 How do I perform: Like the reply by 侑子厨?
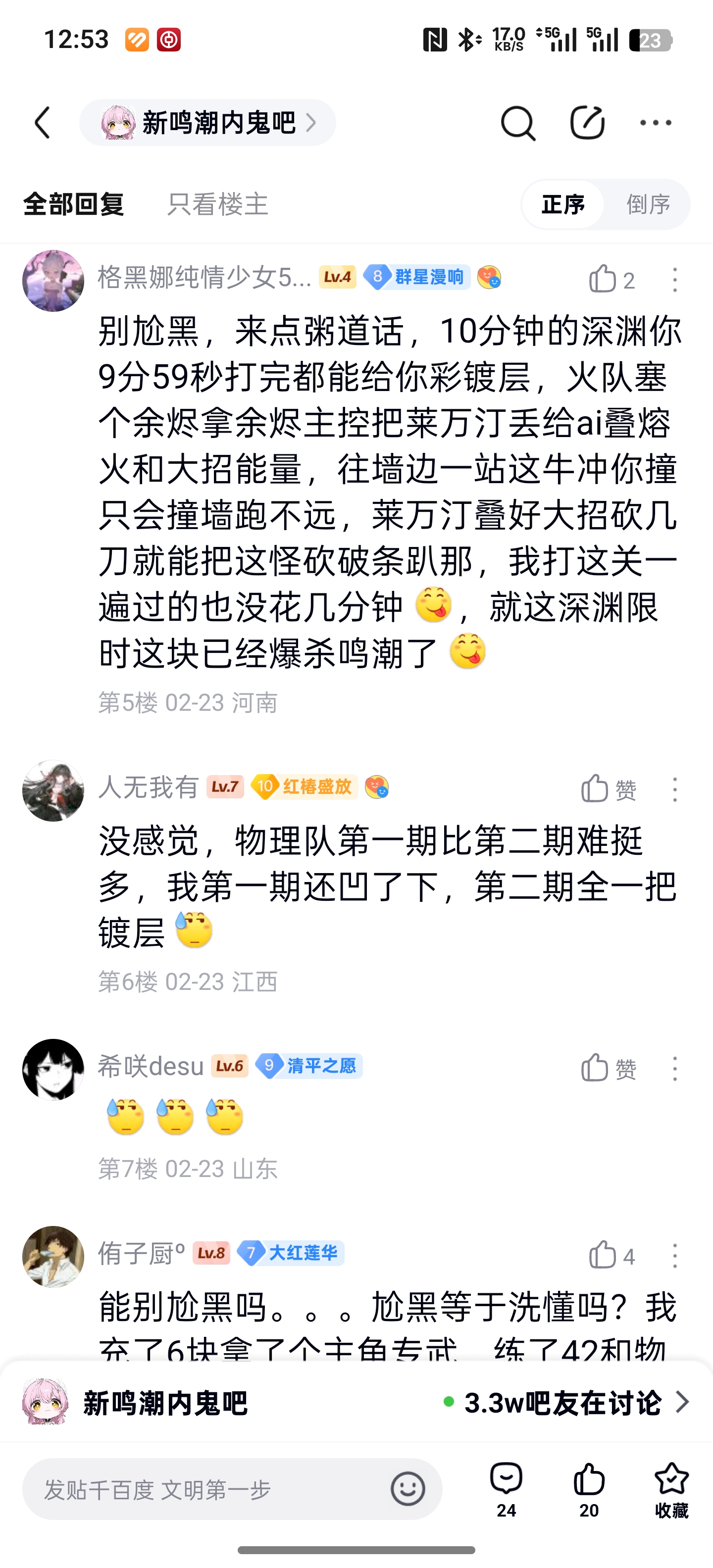pyautogui.click(x=603, y=1256)
